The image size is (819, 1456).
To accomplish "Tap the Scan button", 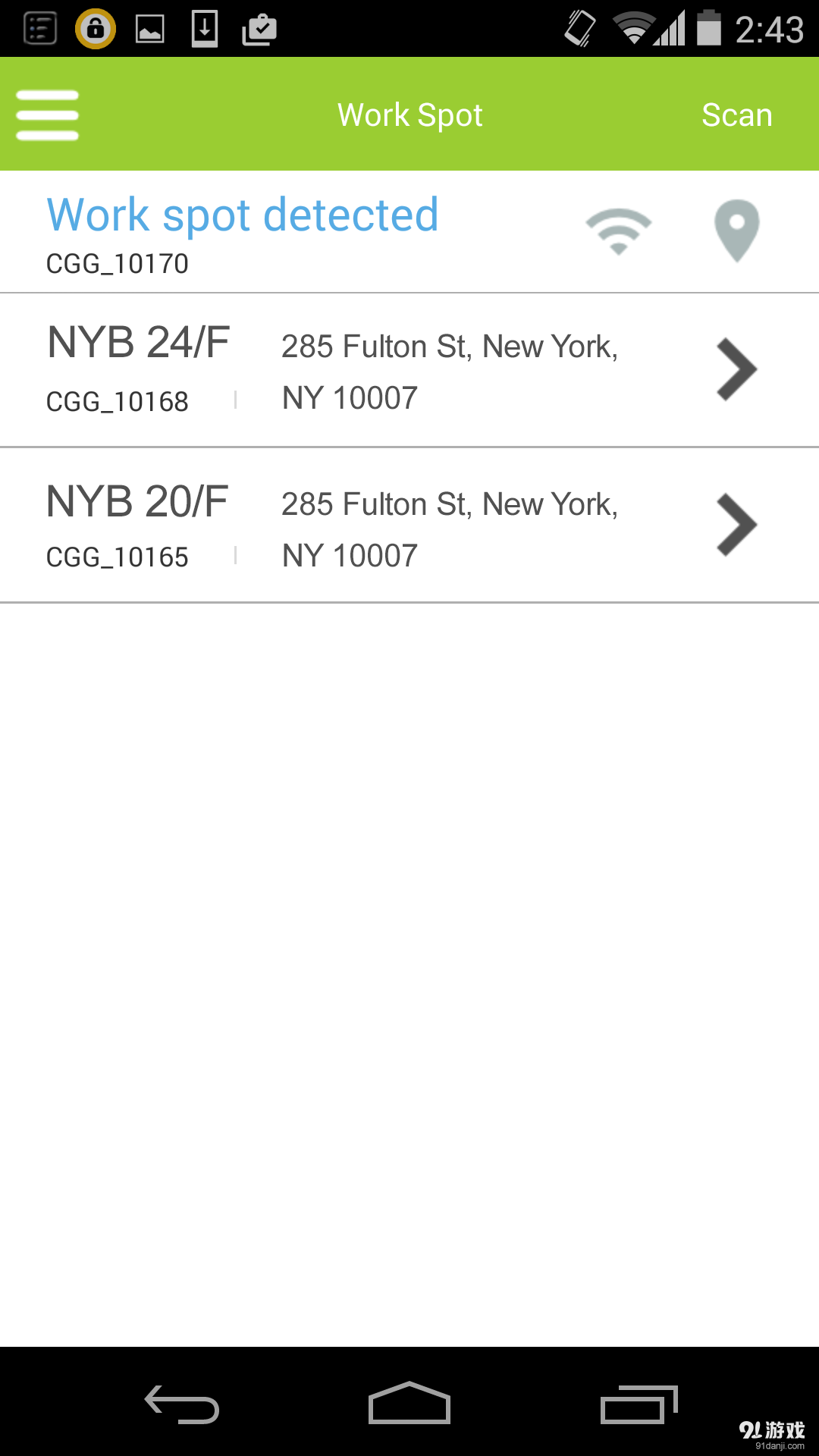I will pyautogui.click(x=736, y=115).
